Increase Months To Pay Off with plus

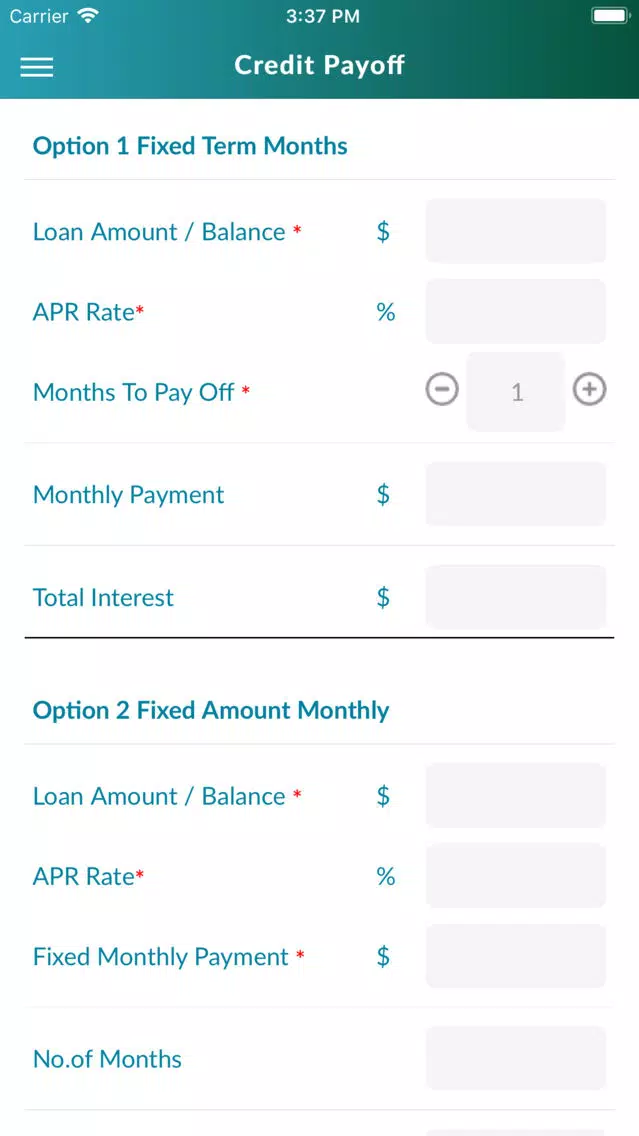coord(590,390)
